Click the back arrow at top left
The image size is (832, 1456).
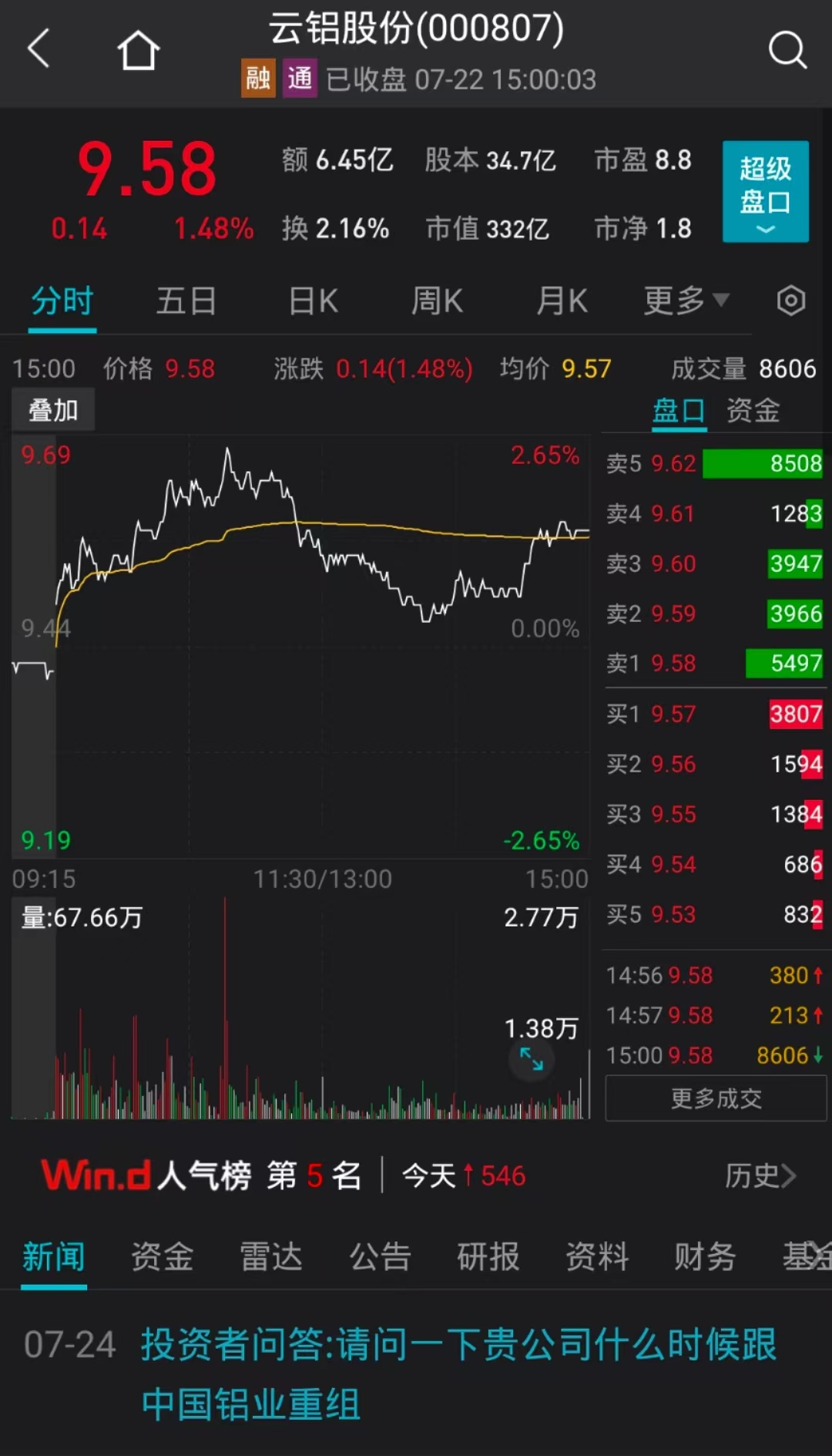coord(39,48)
